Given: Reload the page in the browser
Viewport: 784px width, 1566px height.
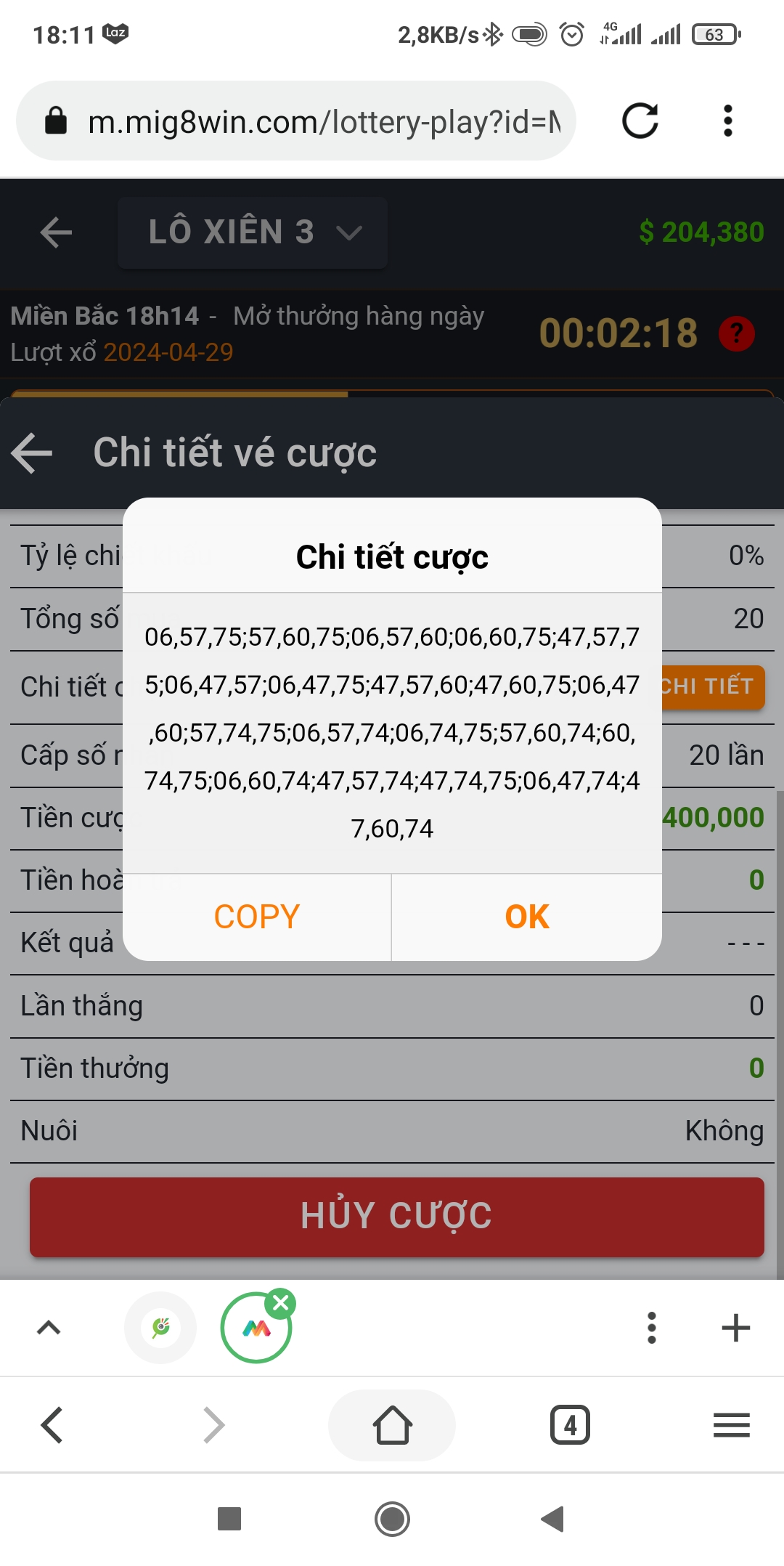Looking at the screenshot, I should click(640, 121).
